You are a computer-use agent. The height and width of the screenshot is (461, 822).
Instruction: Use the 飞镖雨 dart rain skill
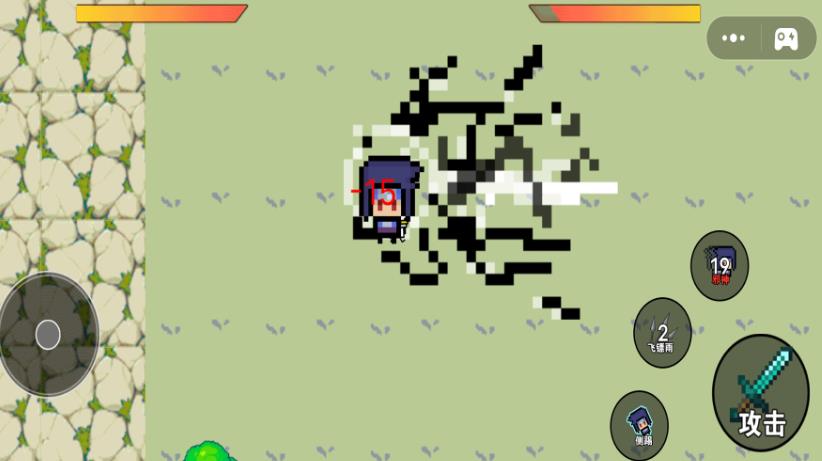click(x=662, y=333)
